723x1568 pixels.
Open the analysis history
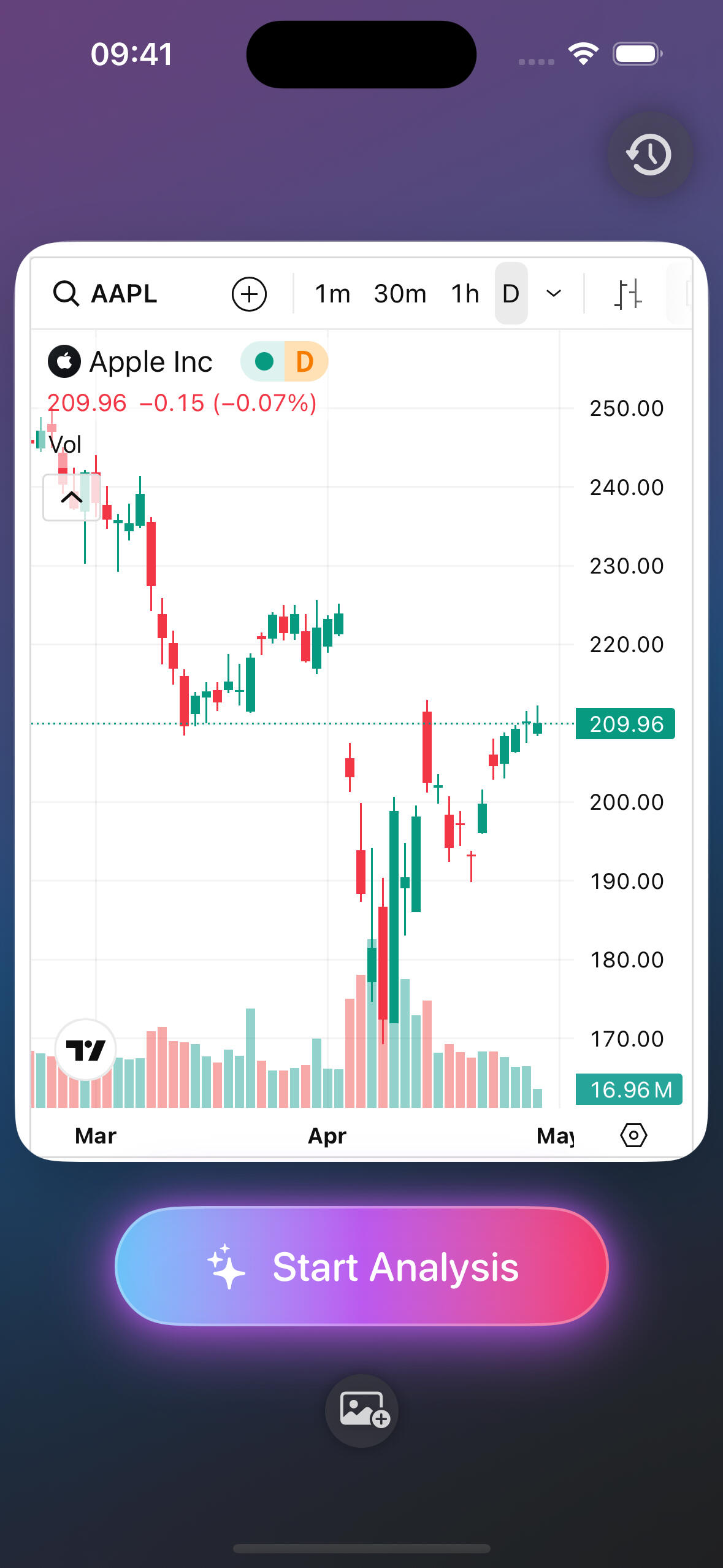pyautogui.click(x=649, y=154)
